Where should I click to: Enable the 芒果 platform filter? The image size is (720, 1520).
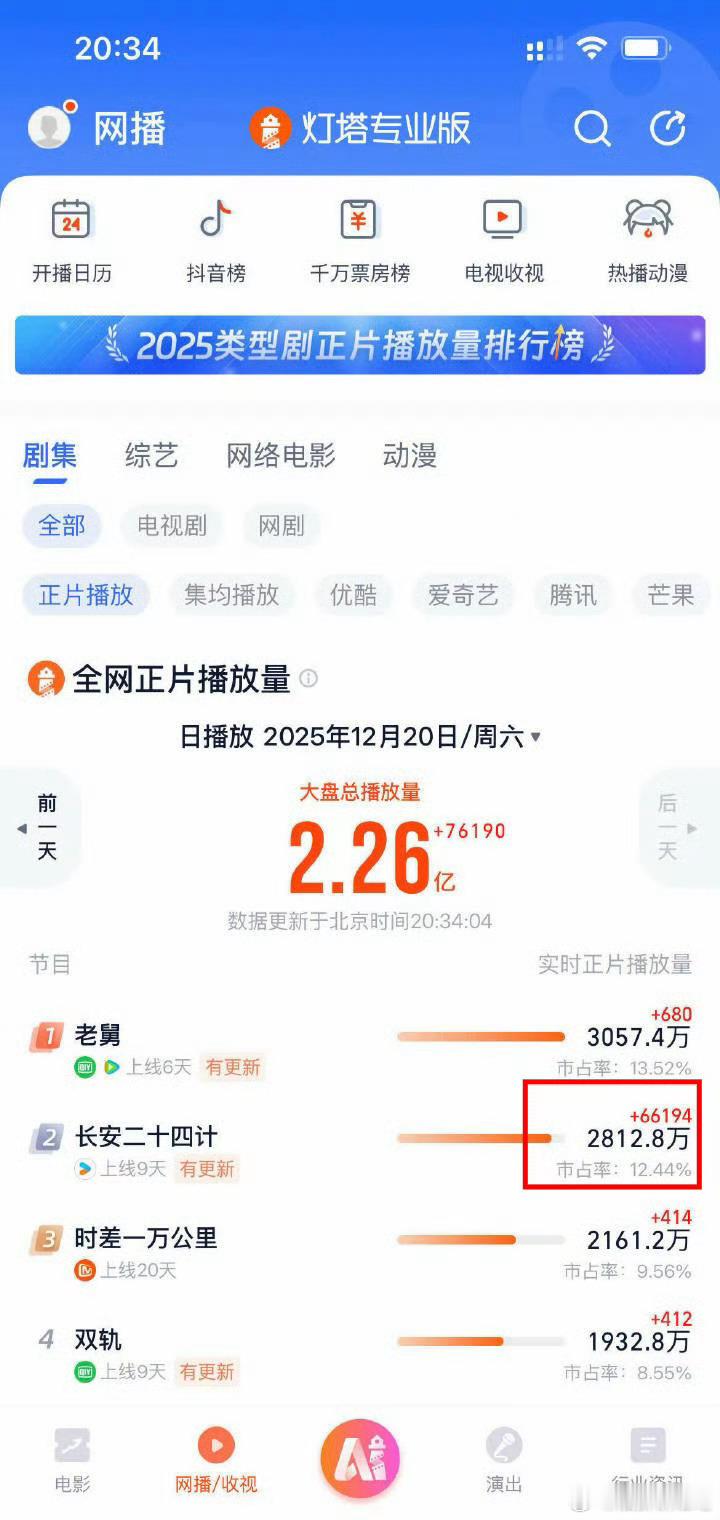pos(670,595)
